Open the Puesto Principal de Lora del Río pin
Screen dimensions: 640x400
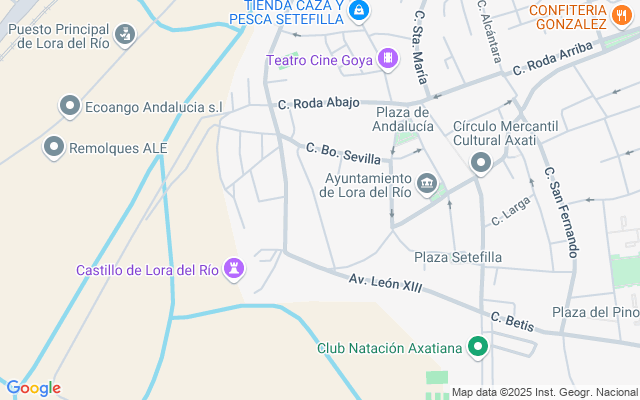pyautogui.click(x=124, y=35)
